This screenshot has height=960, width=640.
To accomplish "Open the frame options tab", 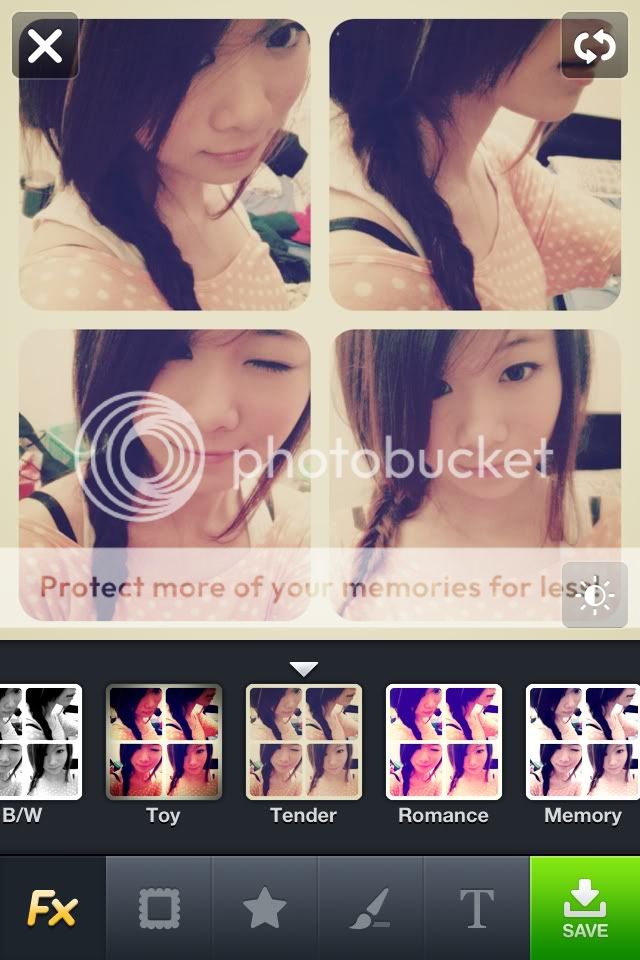I will [x=159, y=908].
